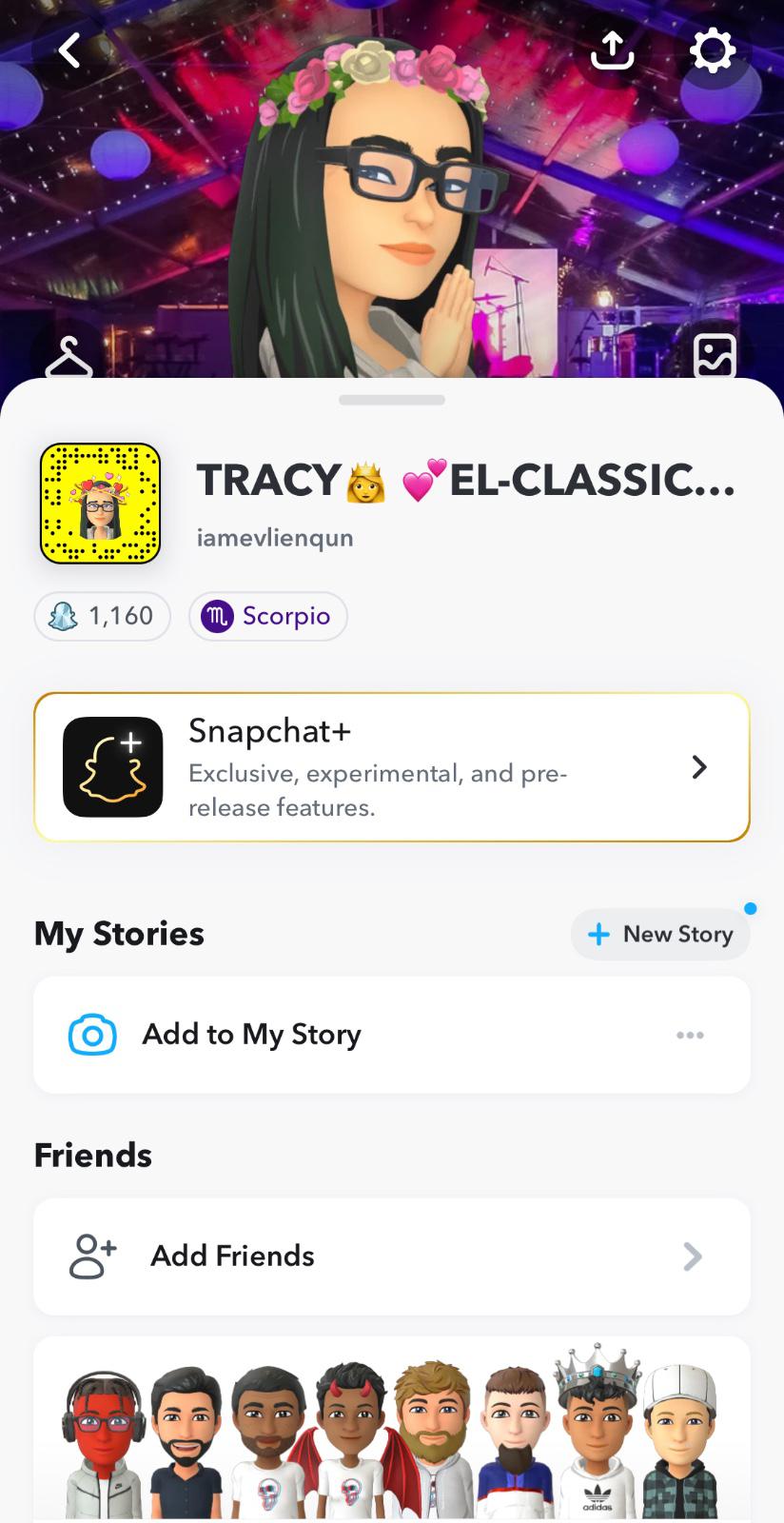Image resolution: width=784 pixels, height=1523 pixels.
Task: Open Add Friends
Action: coord(392,1256)
